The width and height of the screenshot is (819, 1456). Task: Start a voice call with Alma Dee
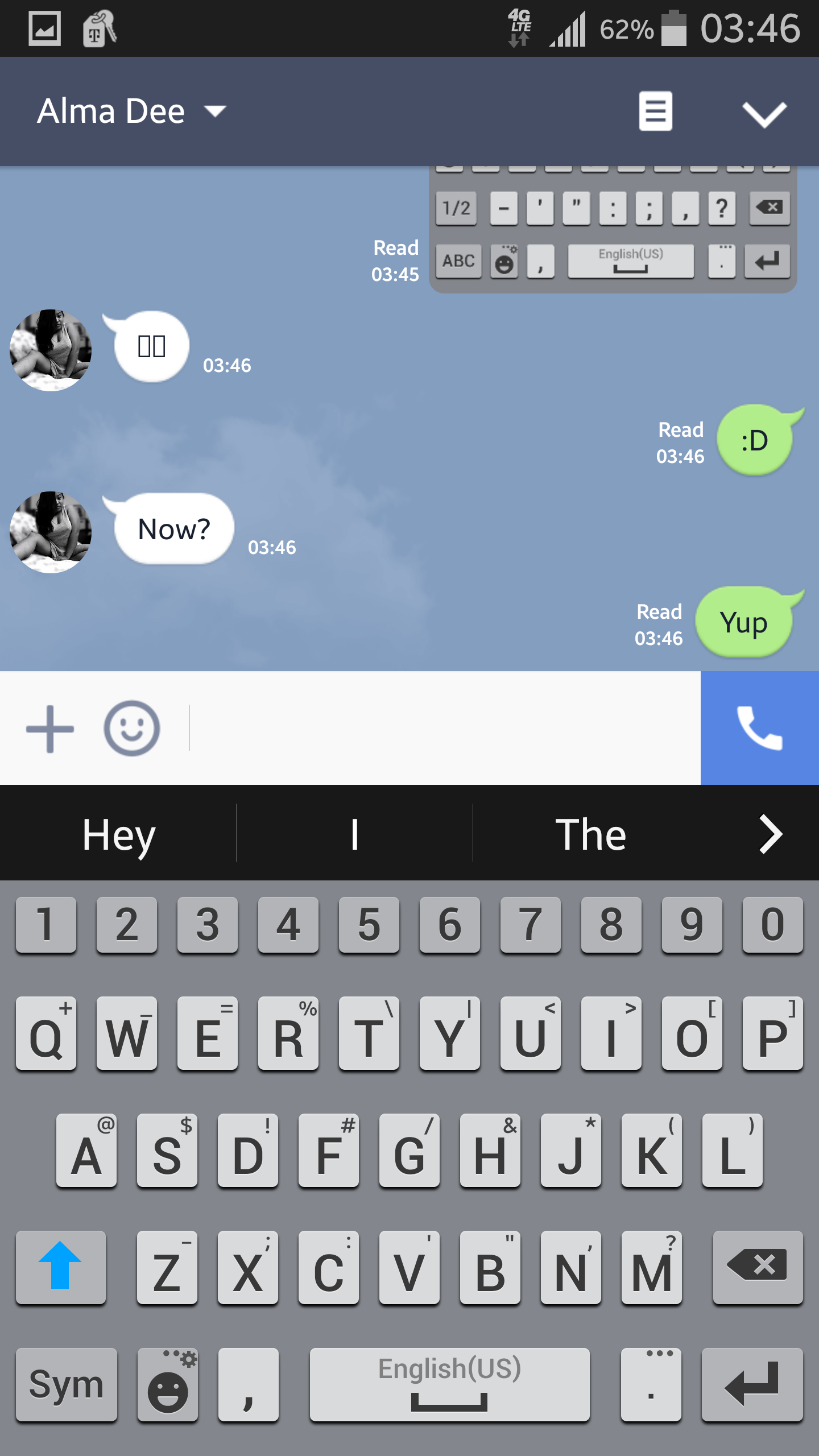point(760,728)
